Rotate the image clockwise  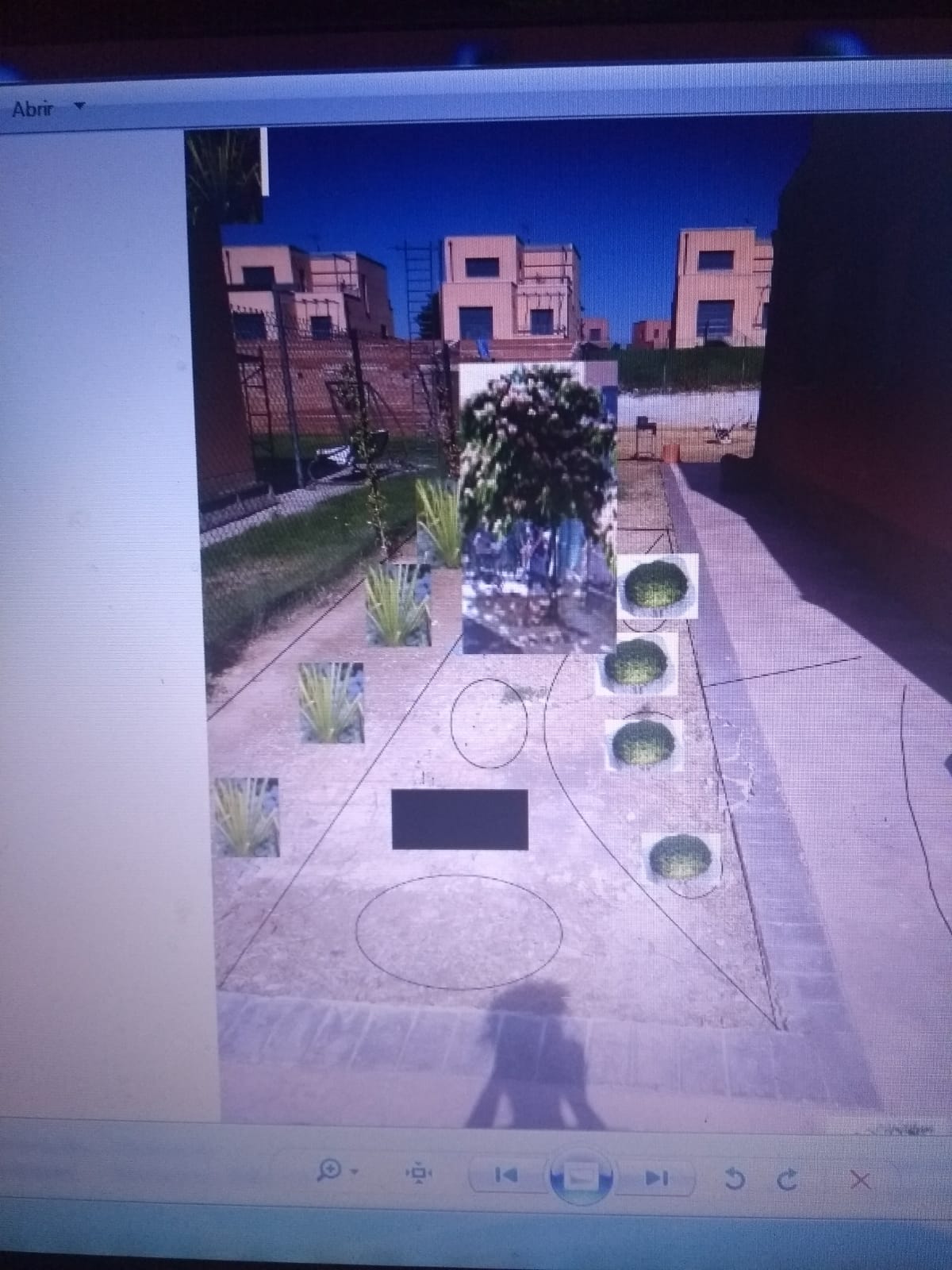coord(787,1180)
